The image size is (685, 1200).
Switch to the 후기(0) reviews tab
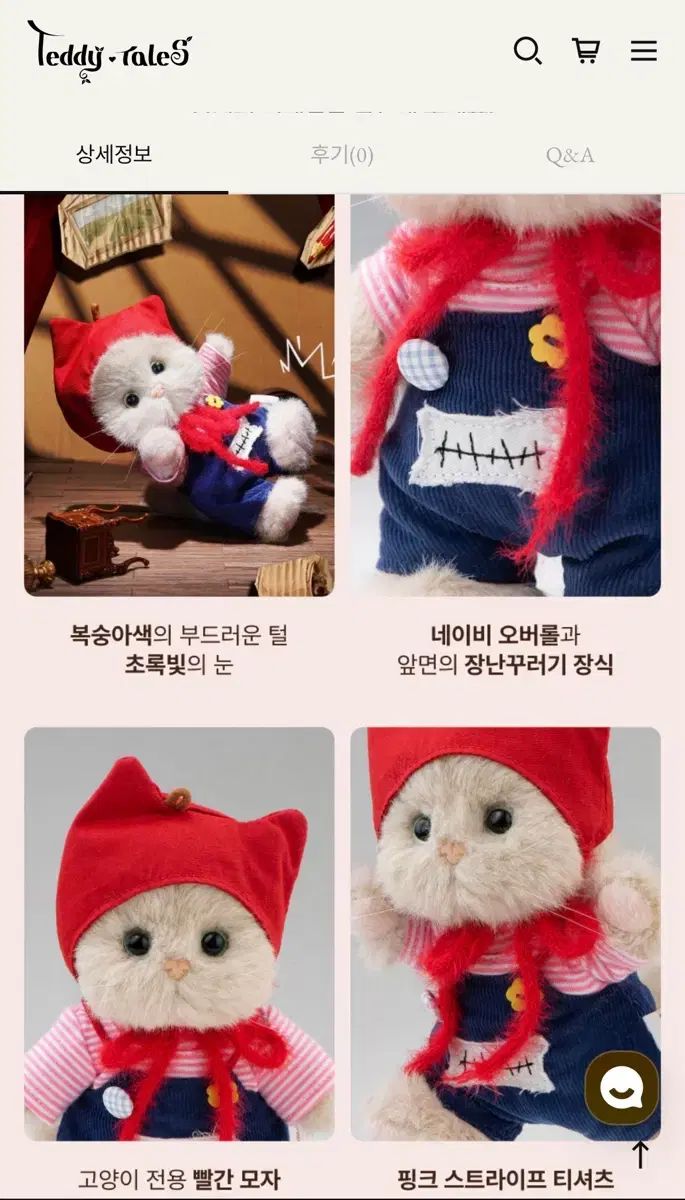[341, 155]
